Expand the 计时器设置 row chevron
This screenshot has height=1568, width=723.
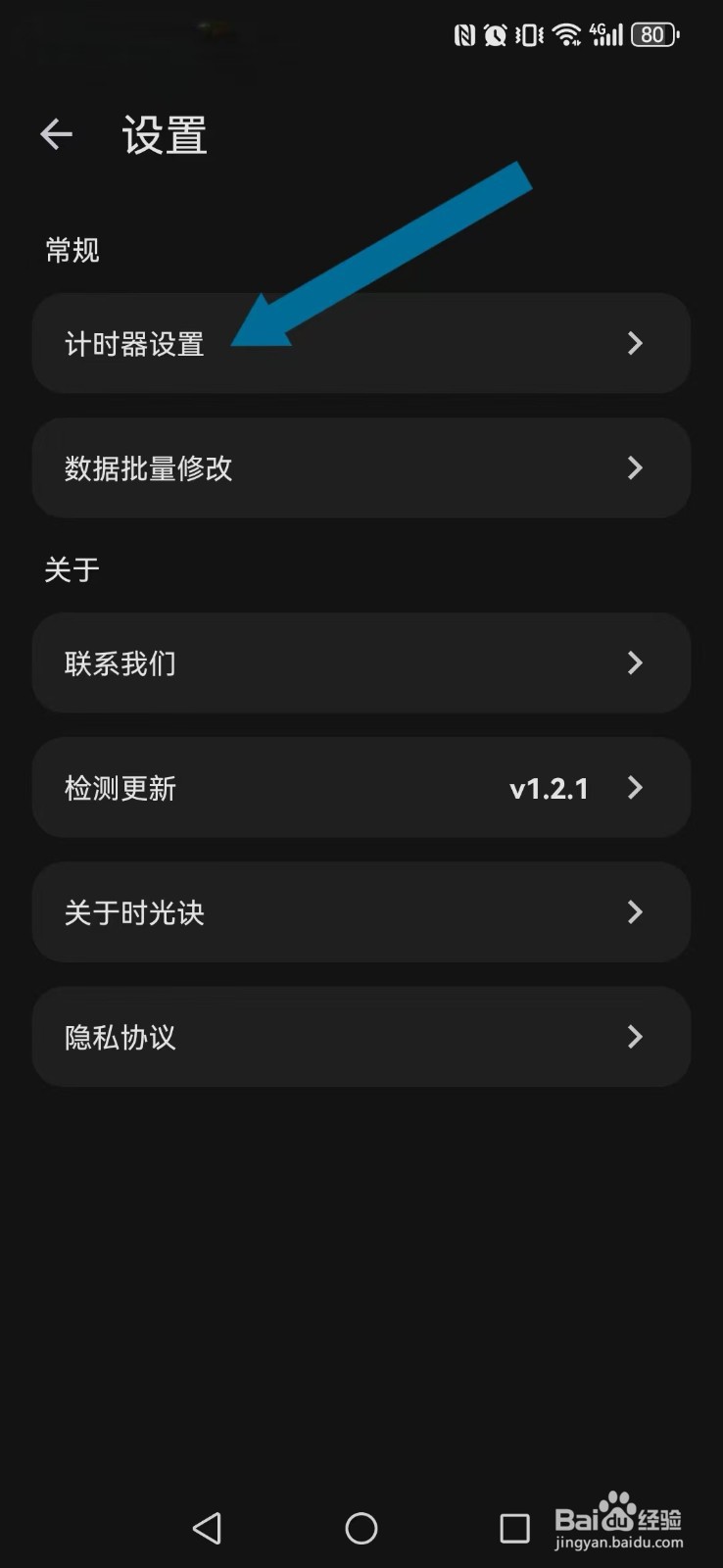click(635, 343)
